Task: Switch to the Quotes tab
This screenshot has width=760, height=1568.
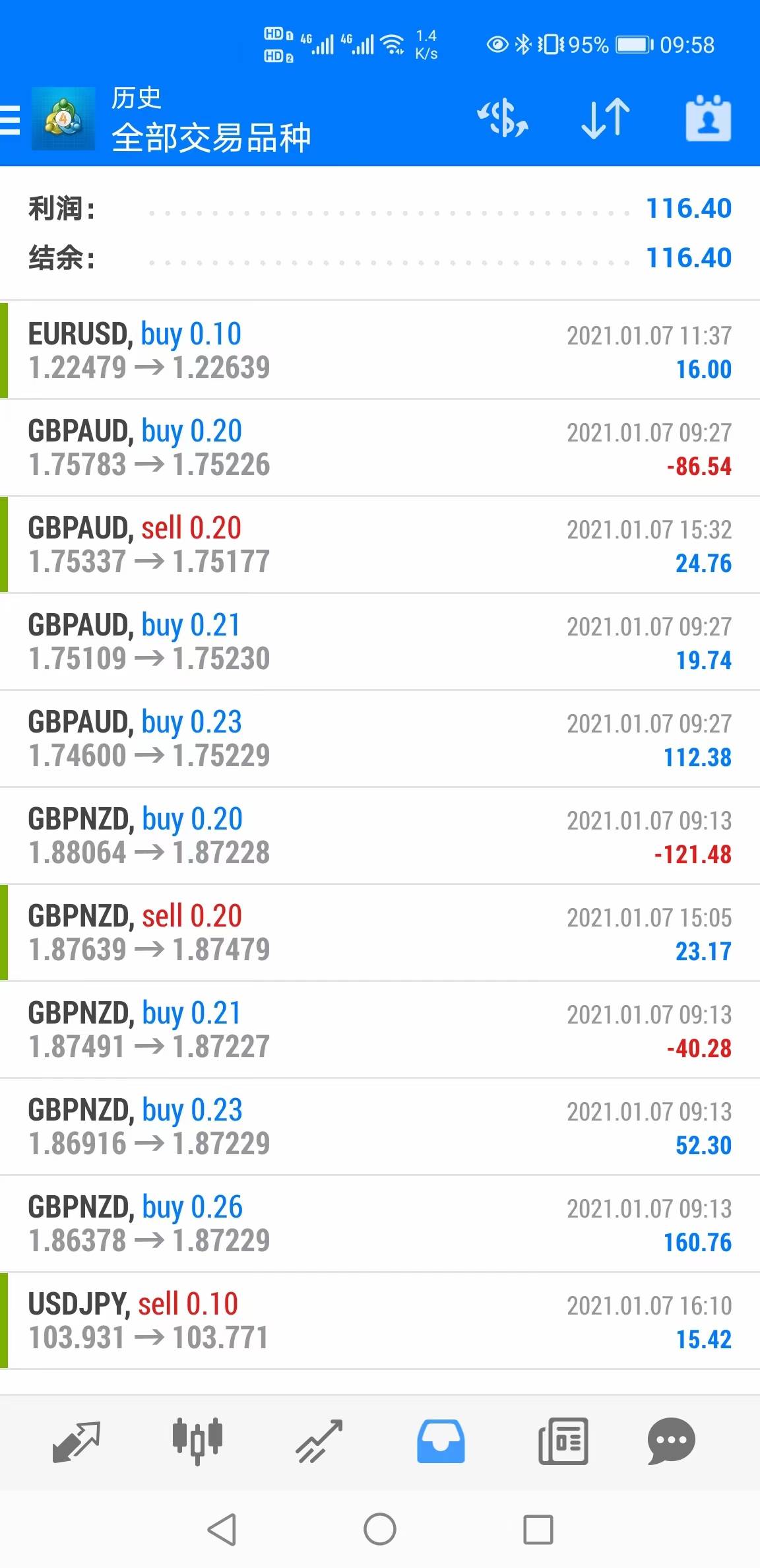Action: (x=76, y=1441)
